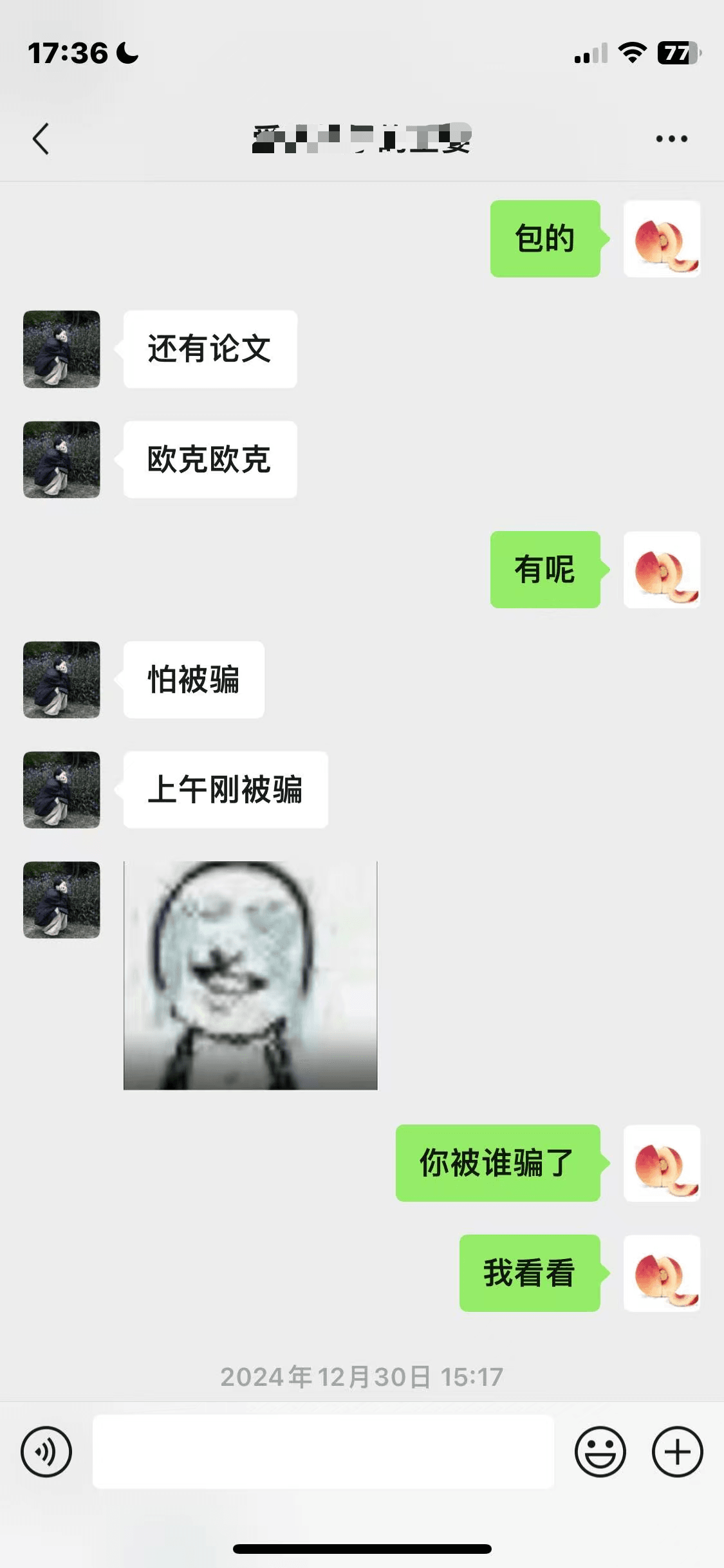
Task: Open contact avatar beside 还有论文
Action: (62, 349)
